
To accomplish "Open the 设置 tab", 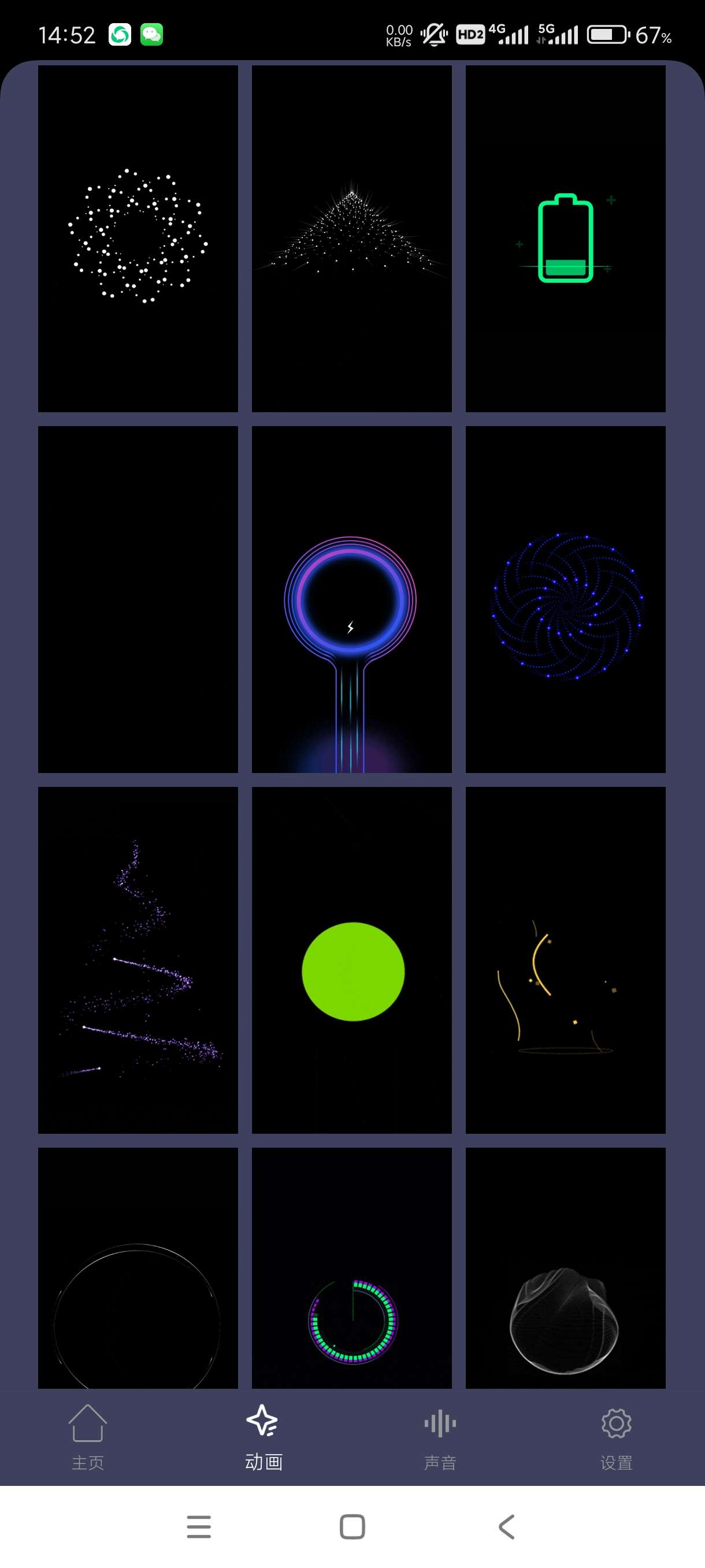I will coord(616,1437).
